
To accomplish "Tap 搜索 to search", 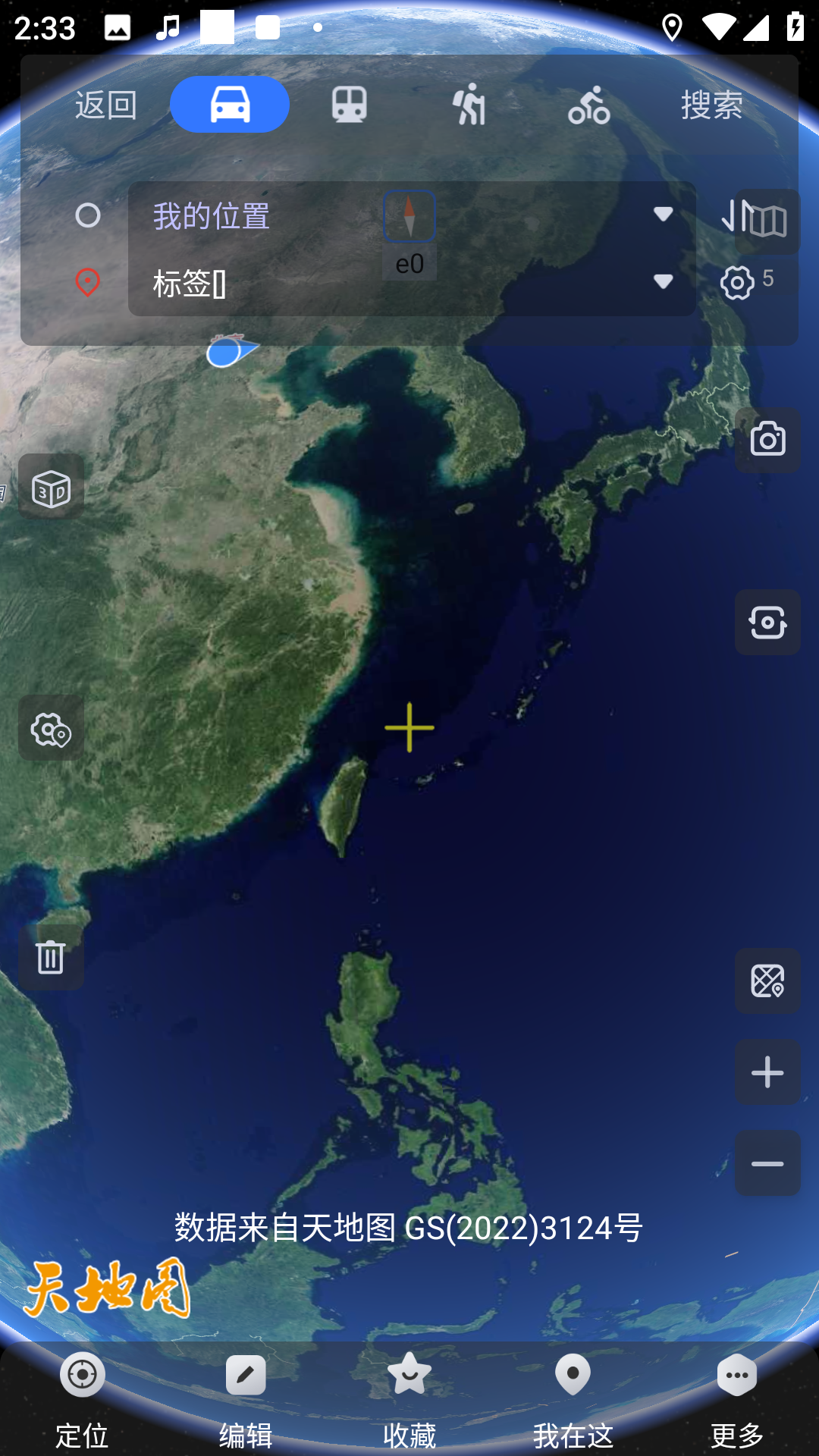I will pos(711,106).
